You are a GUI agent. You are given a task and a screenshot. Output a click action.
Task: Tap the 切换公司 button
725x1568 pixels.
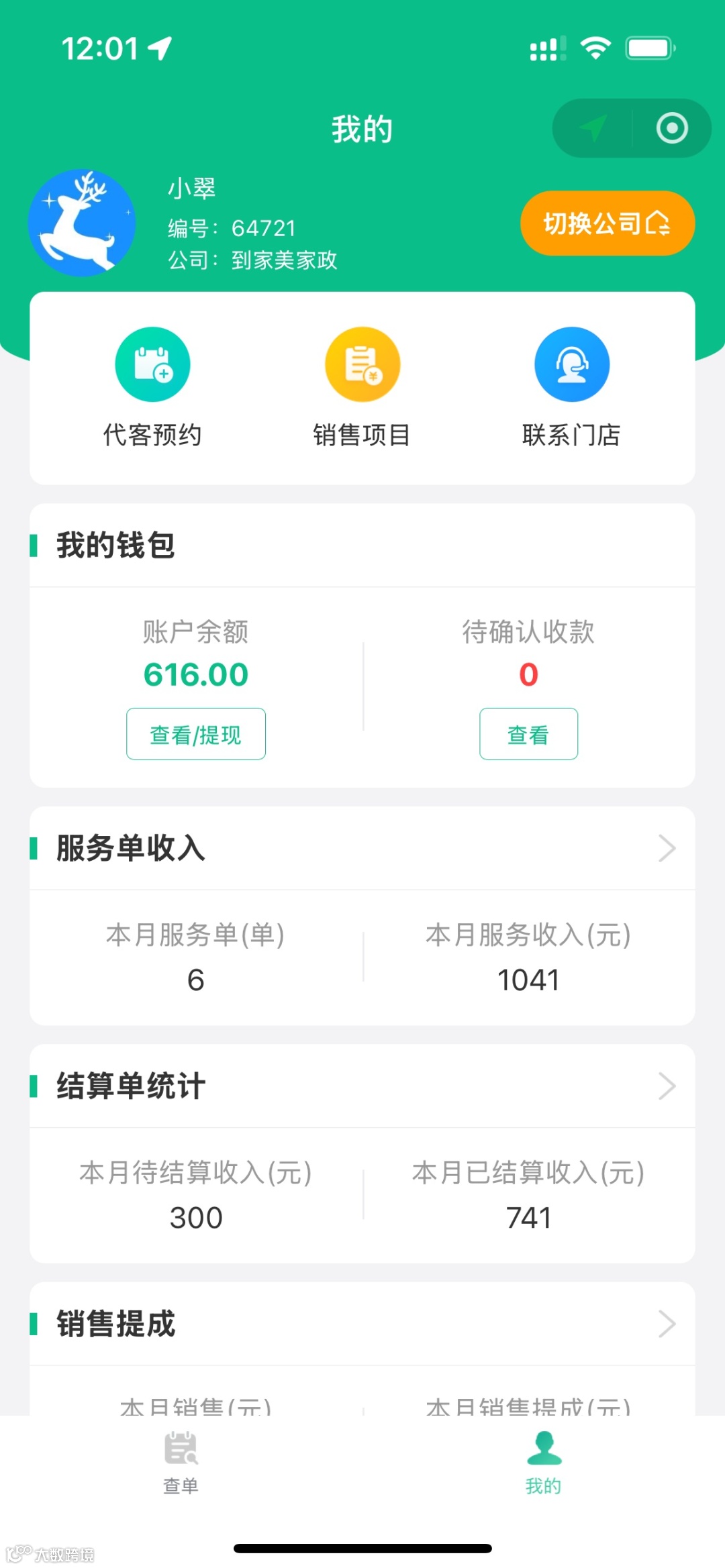(607, 223)
